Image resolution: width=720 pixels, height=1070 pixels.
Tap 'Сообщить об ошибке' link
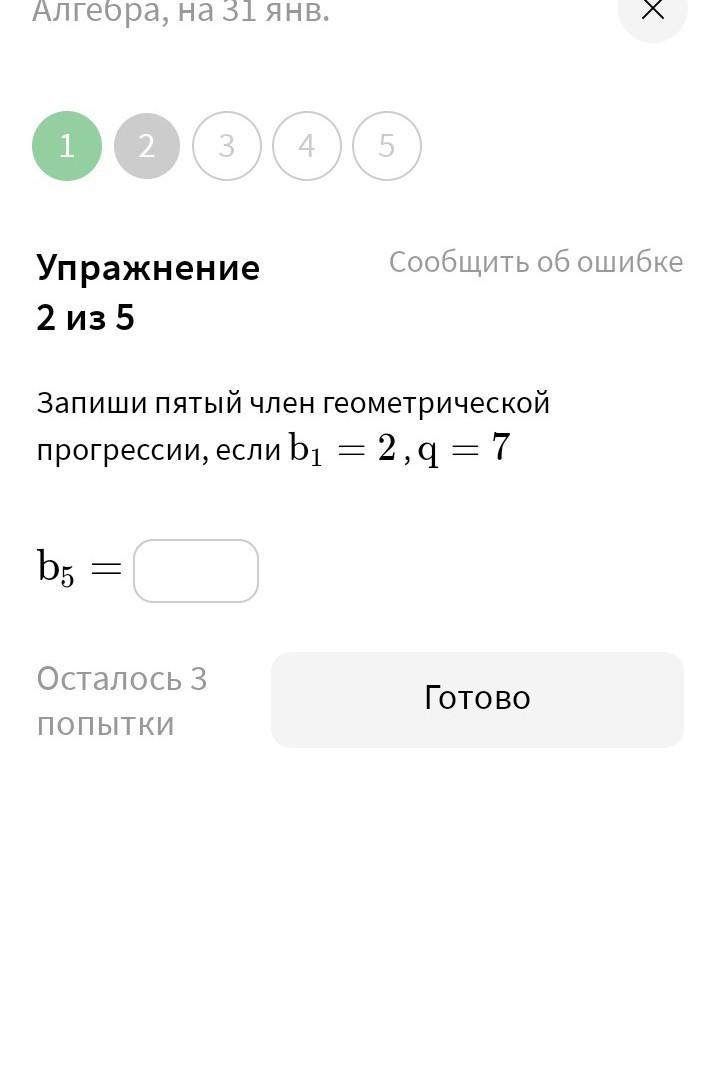pyautogui.click(x=536, y=262)
